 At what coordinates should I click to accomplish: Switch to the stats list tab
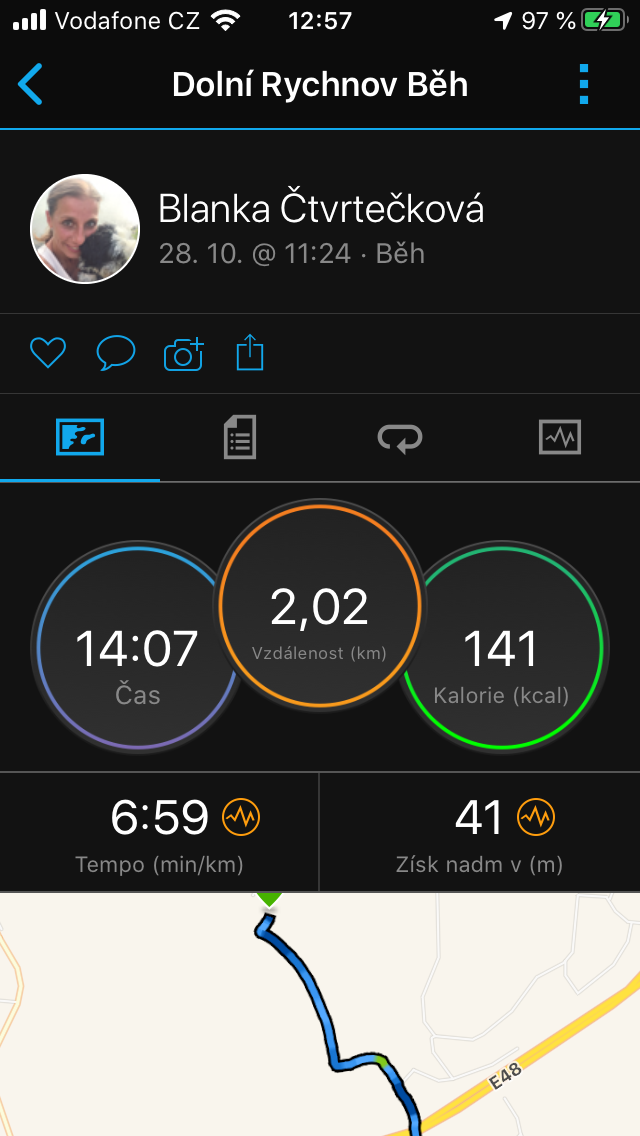click(x=240, y=438)
